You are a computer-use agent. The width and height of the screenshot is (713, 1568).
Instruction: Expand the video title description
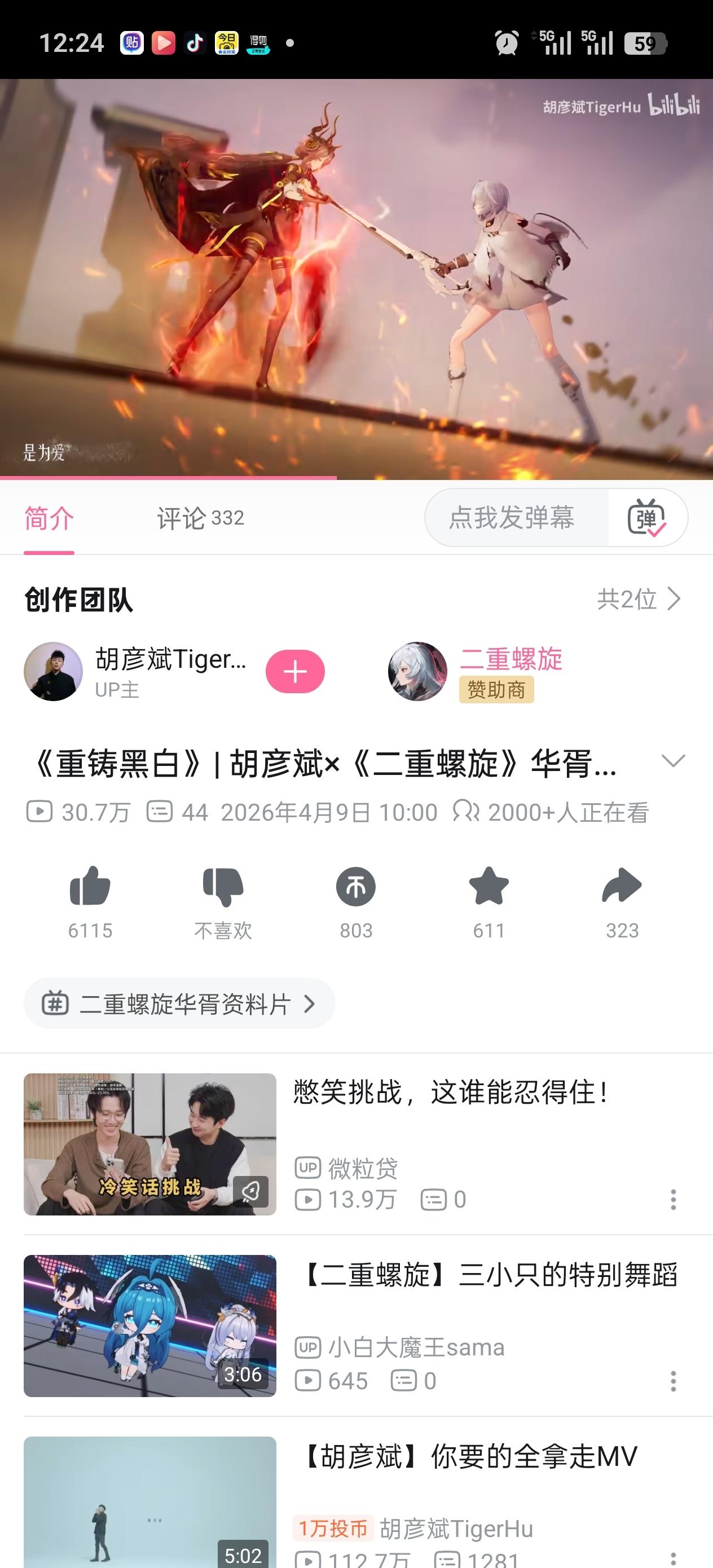pos(673,761)
